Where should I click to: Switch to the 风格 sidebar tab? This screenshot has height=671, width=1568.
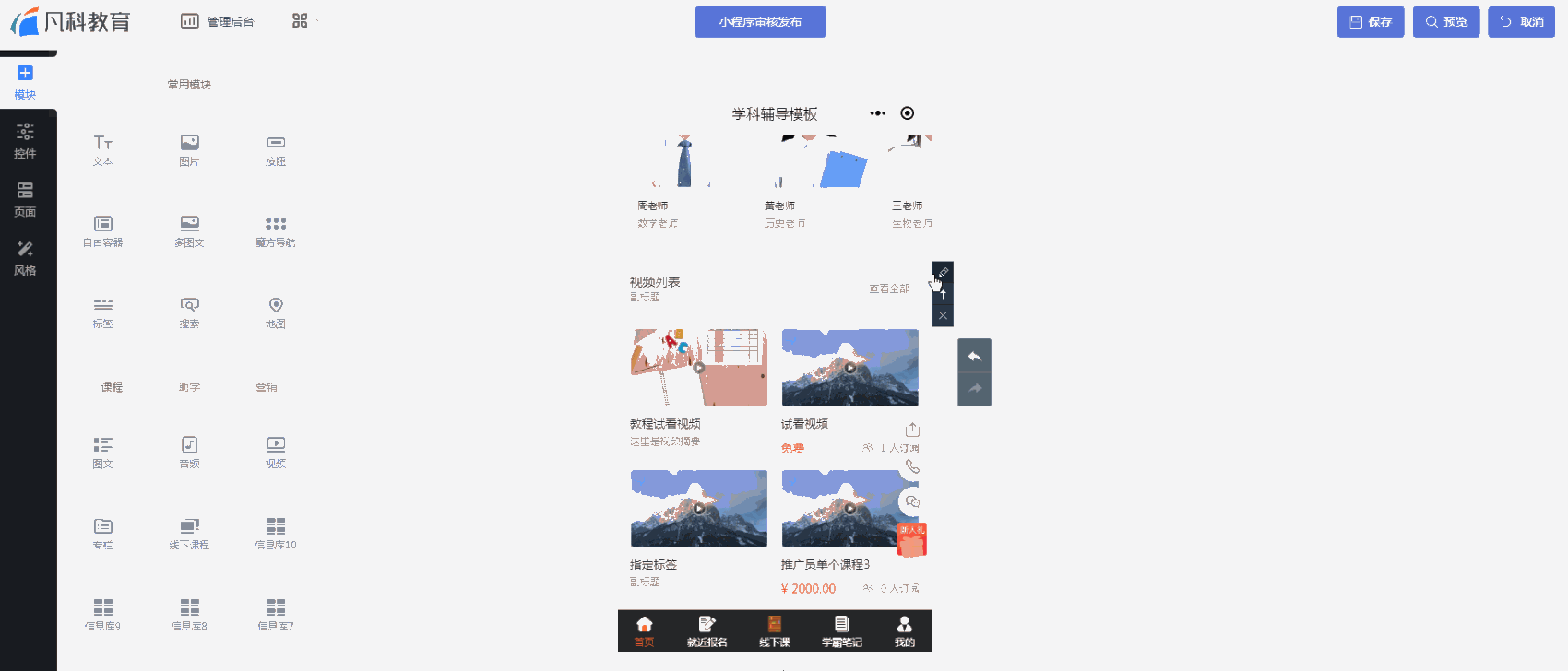25,258
